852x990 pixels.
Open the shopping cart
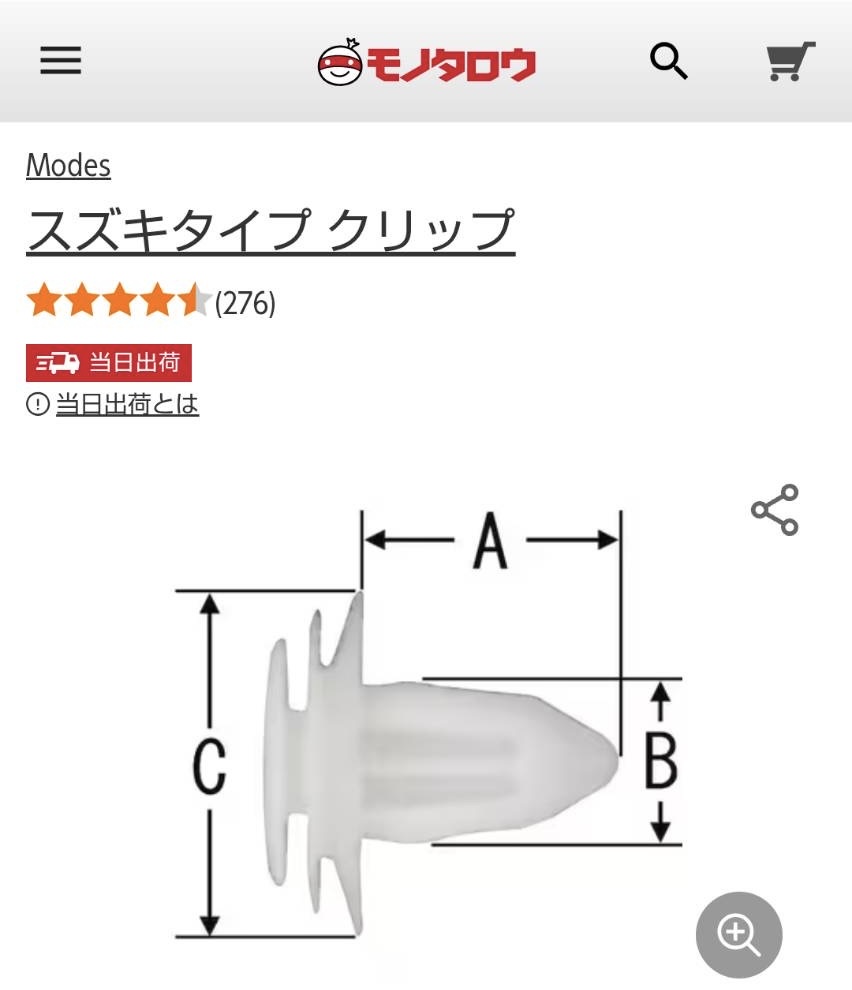(x=790, y=62)
